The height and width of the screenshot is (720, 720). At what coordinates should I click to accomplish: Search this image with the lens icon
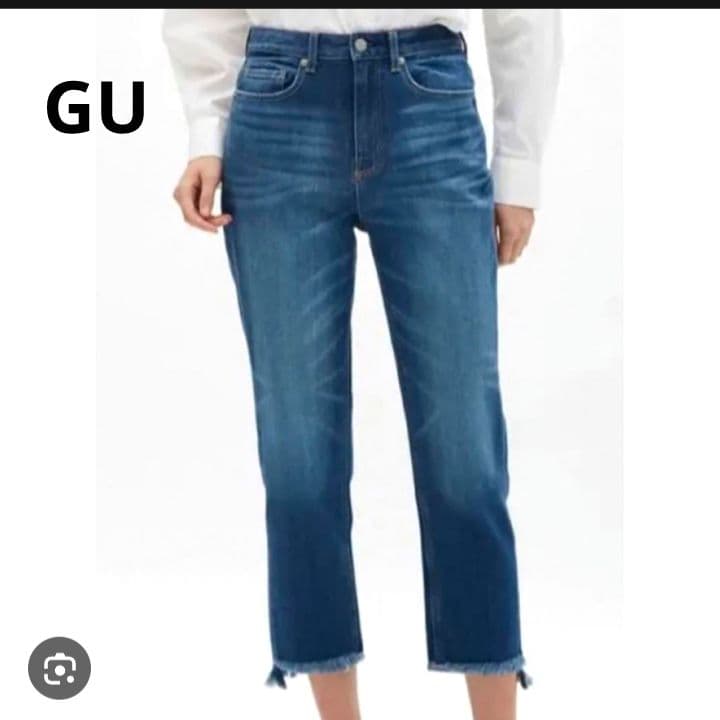59,668
